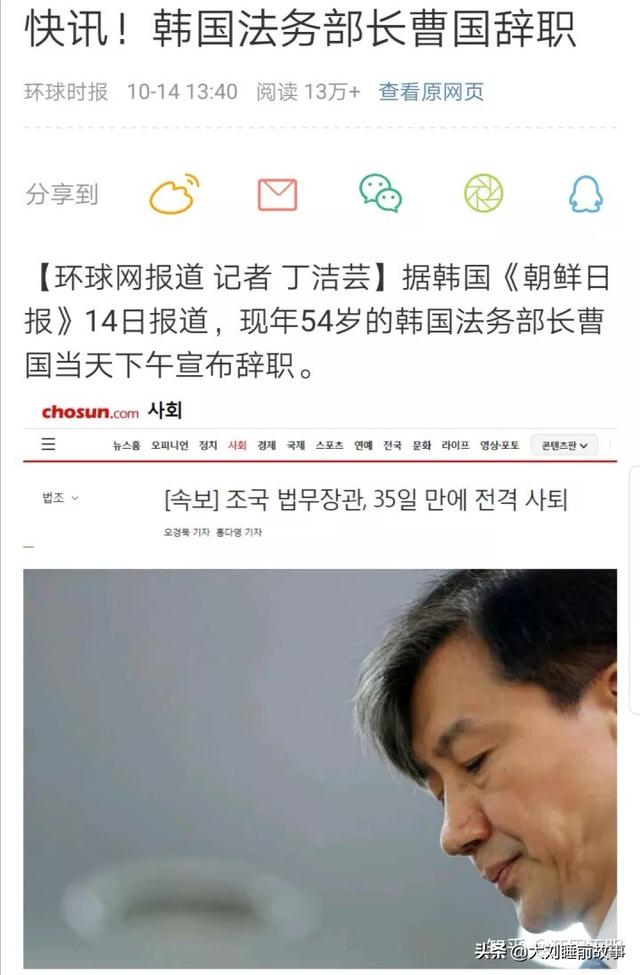This screenshot has width=640, height=975.
Task: Share article to Weibo
Action: pos(174,193)
